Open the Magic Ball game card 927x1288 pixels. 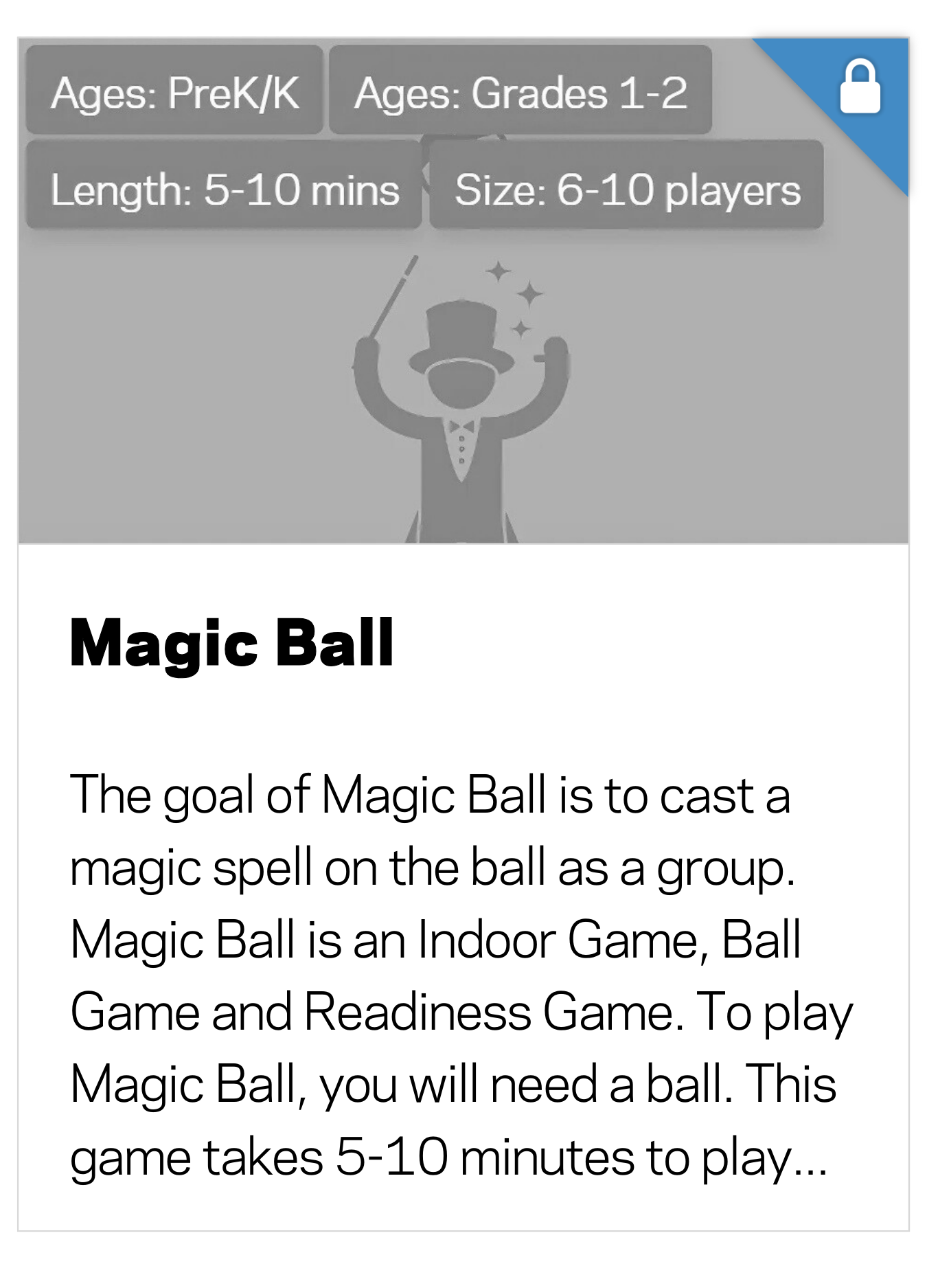coord(232,644)
